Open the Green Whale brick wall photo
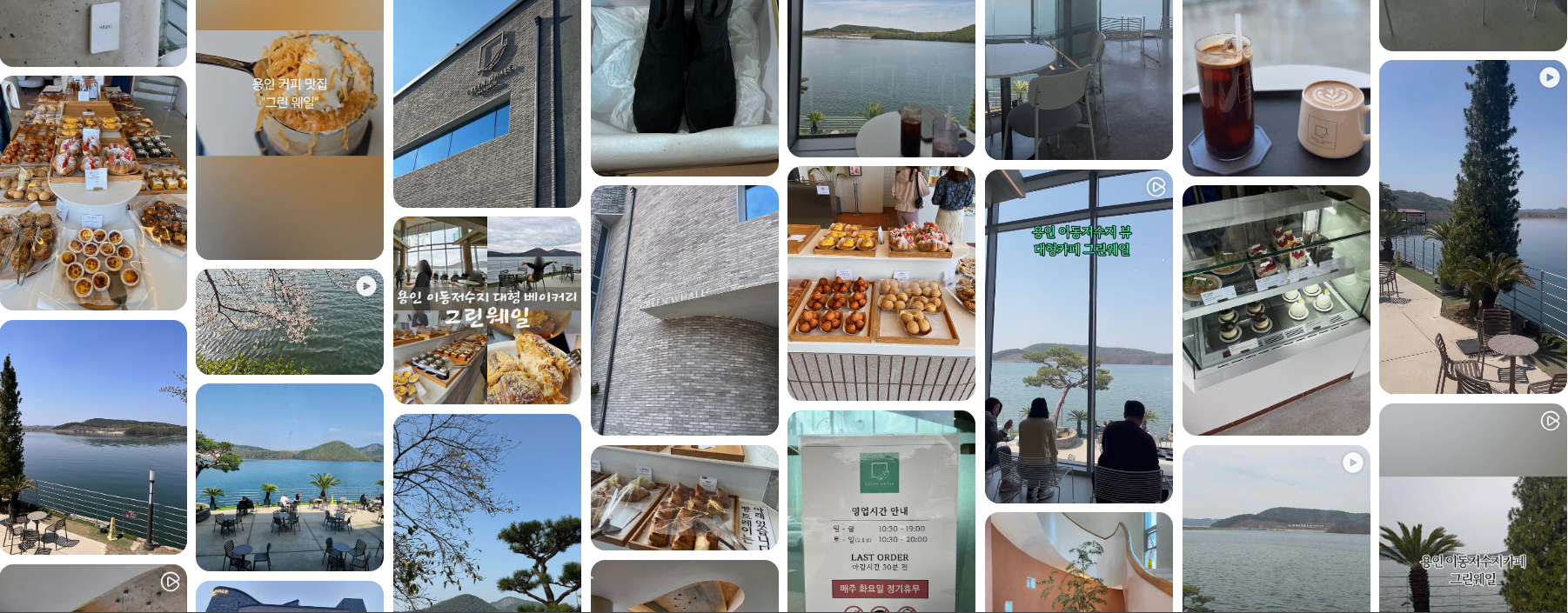Screen dimensions: 1568x613 click(x=684, y=310)
